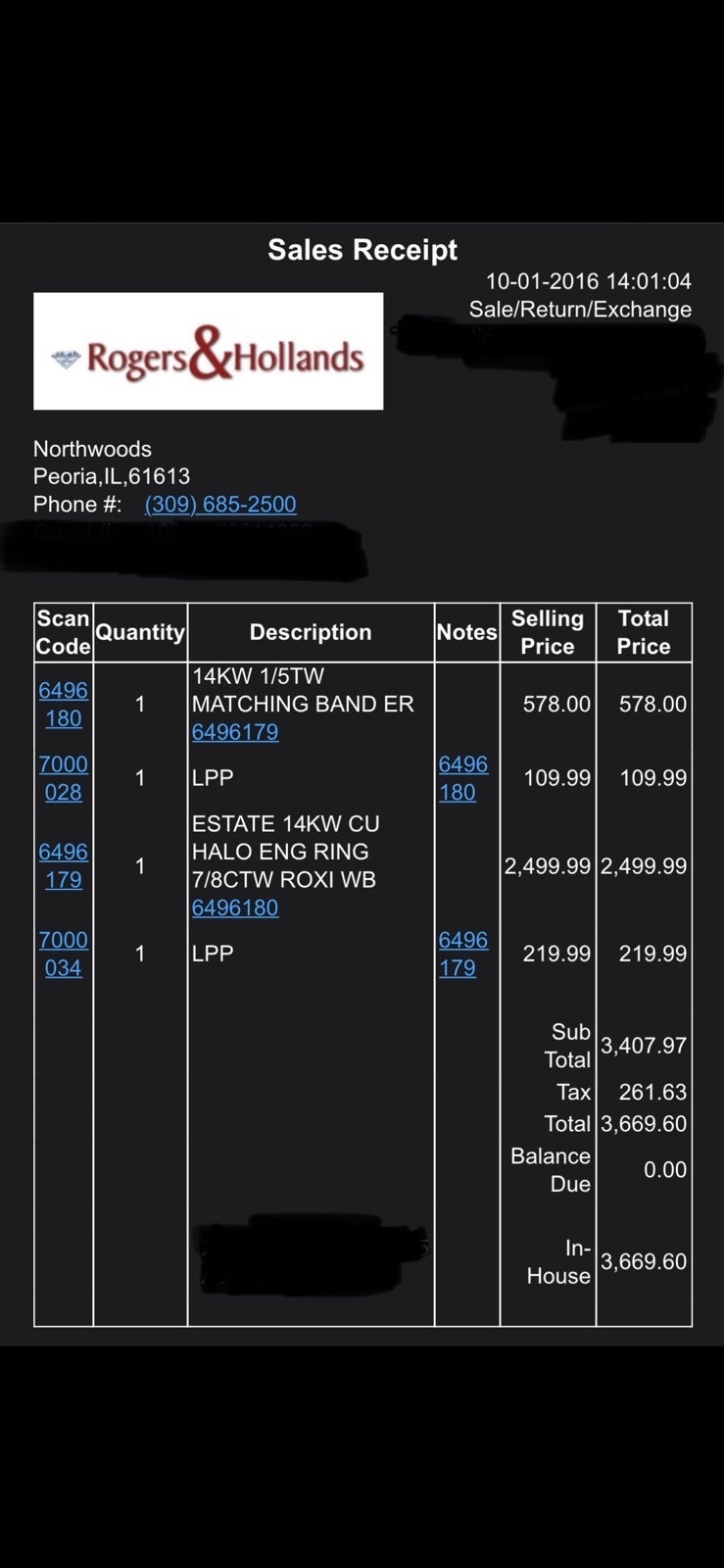
Task: Open the Scan Code link in the matching band row
Action: pos(64,704)
